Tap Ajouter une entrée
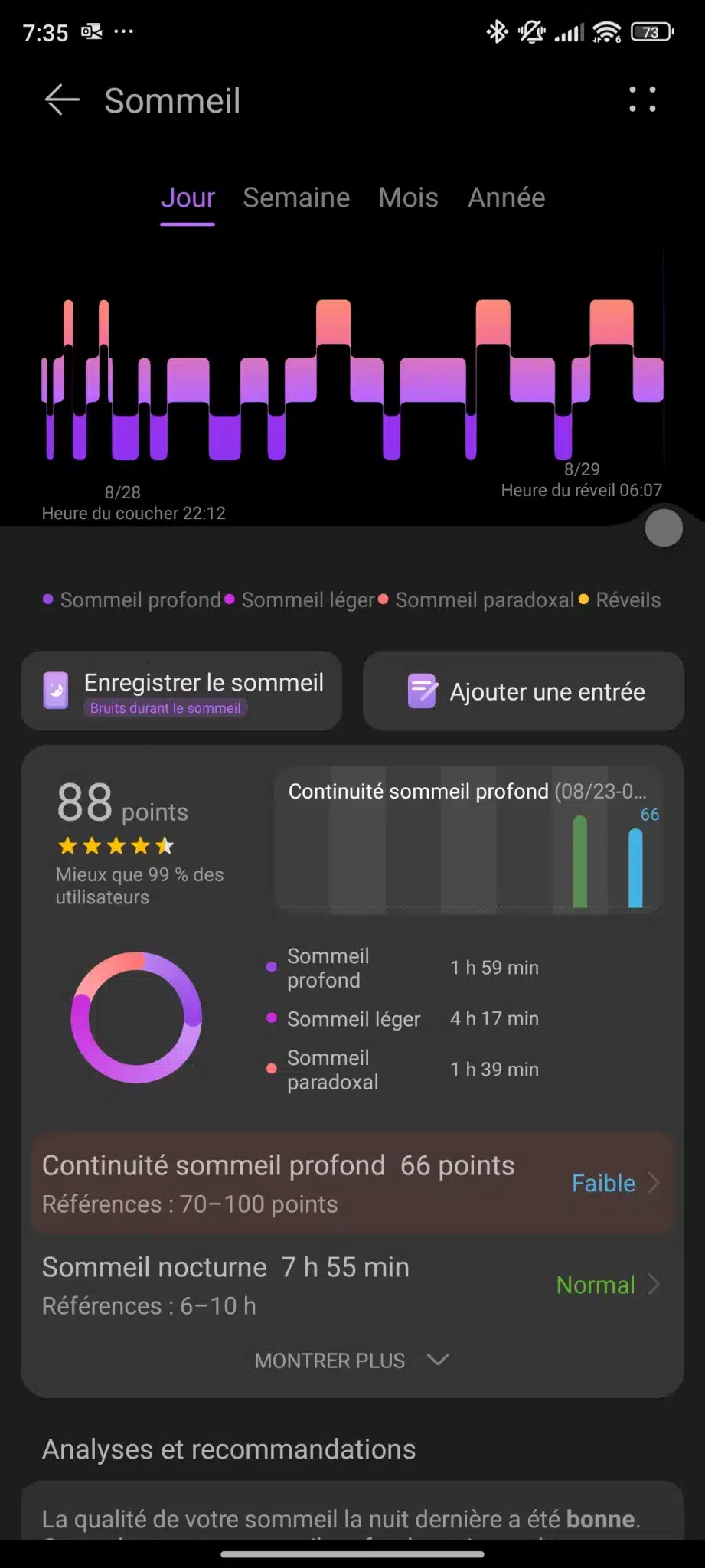705x1568 pixels. [524, 691]
